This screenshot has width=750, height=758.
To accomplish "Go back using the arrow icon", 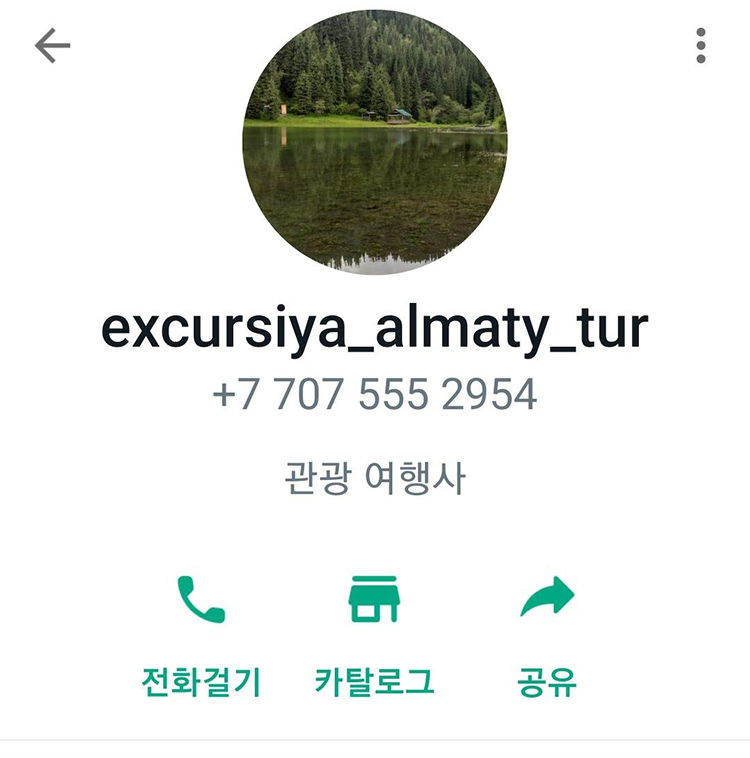I will [x=52, y=46].
